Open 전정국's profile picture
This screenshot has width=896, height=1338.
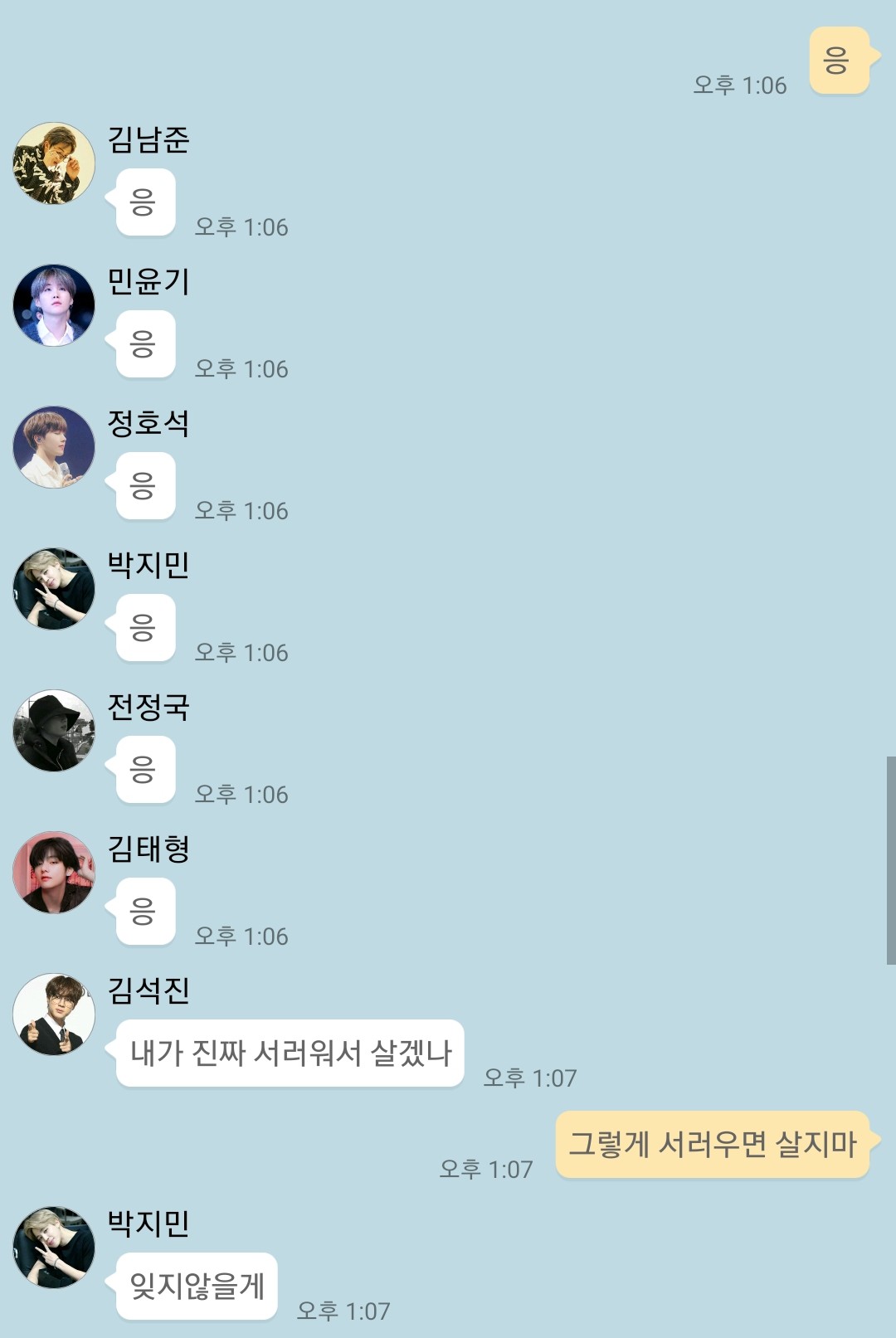[x=54, y=731]
